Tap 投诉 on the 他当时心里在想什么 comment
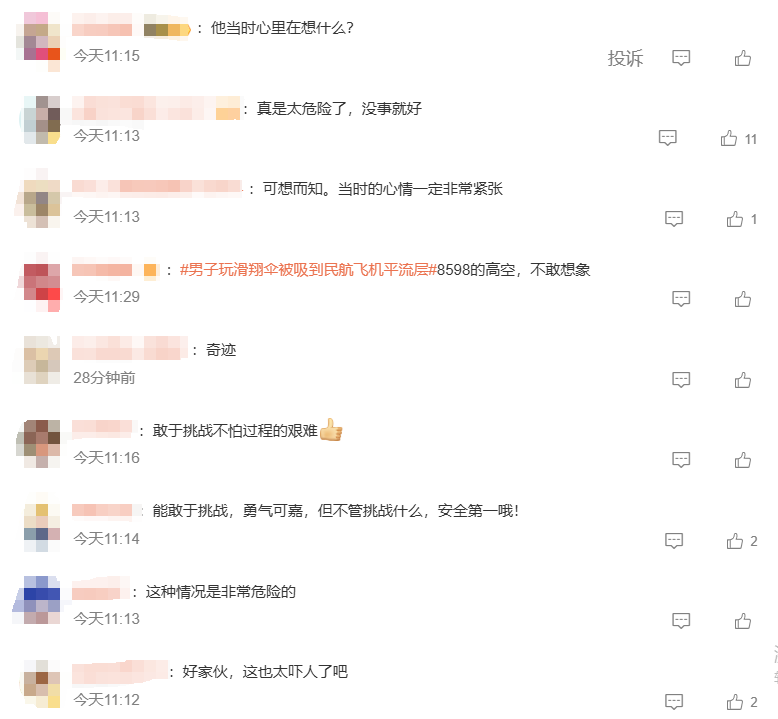 coord(625,58)
